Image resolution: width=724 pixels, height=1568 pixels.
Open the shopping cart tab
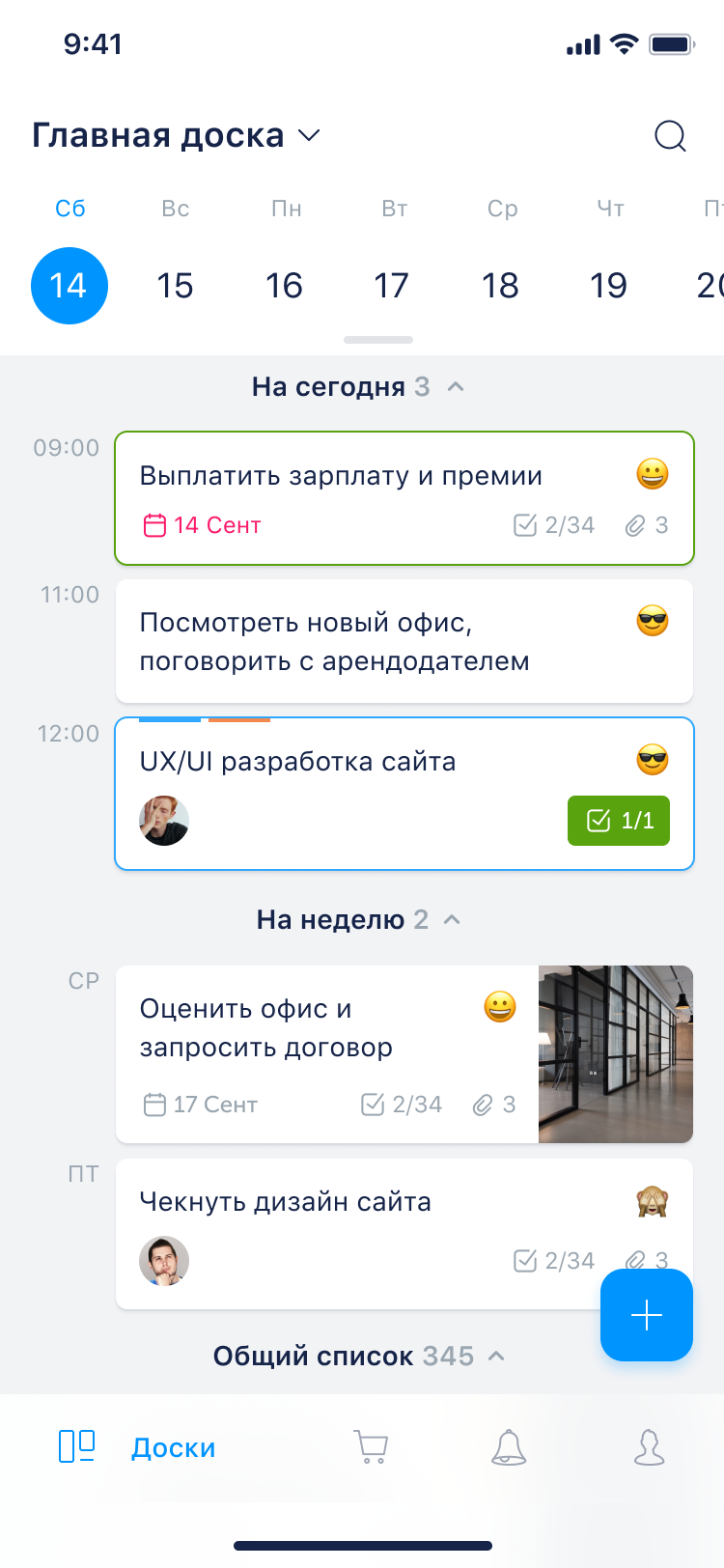[x=371, y=1447]
